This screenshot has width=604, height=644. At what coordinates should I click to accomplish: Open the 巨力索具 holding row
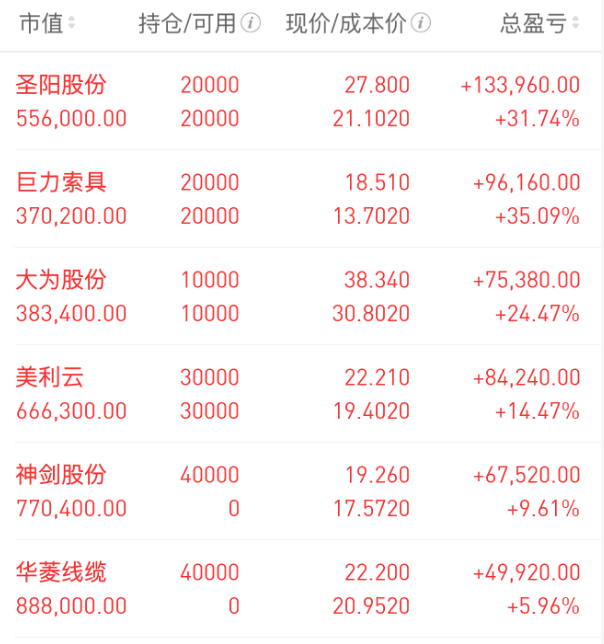[x=302, y=199]
